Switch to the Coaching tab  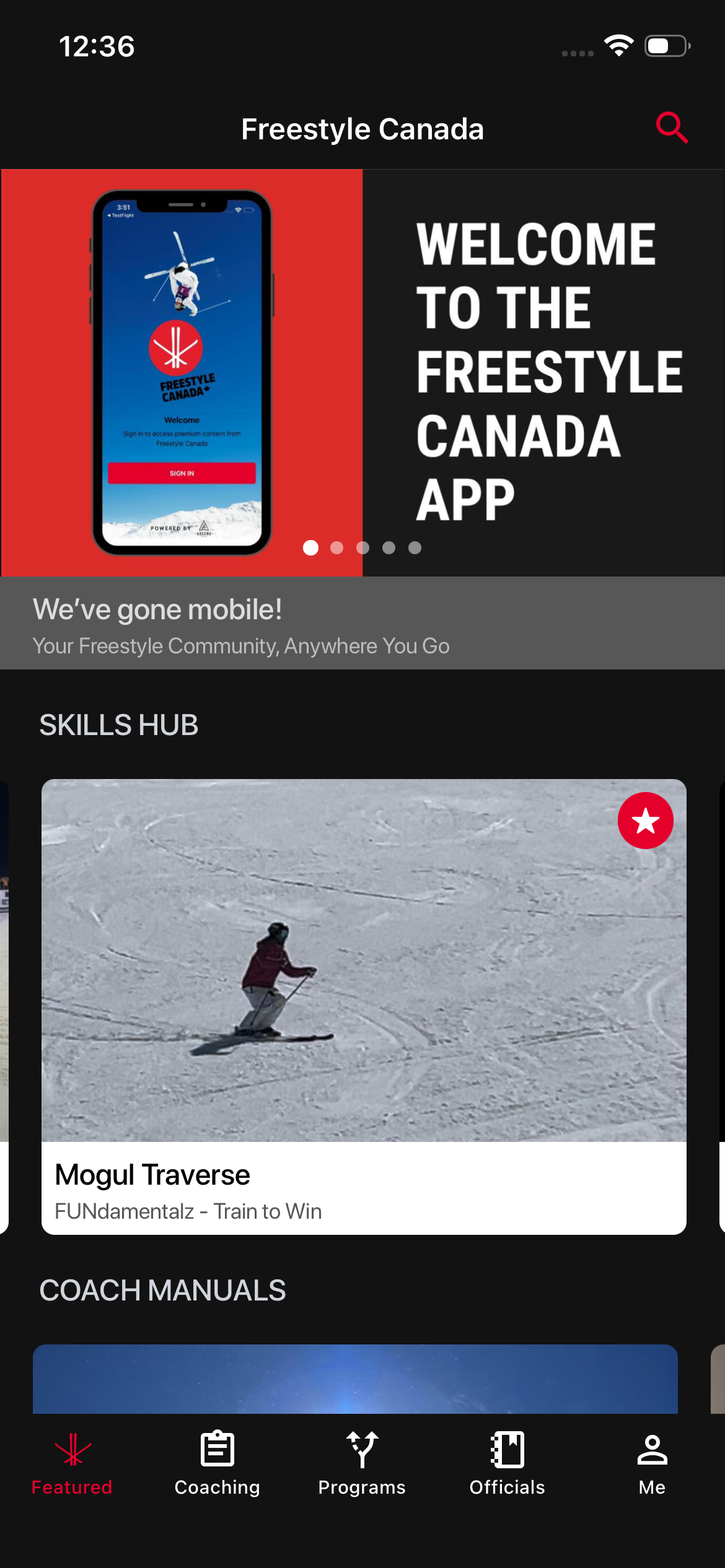217,1463
